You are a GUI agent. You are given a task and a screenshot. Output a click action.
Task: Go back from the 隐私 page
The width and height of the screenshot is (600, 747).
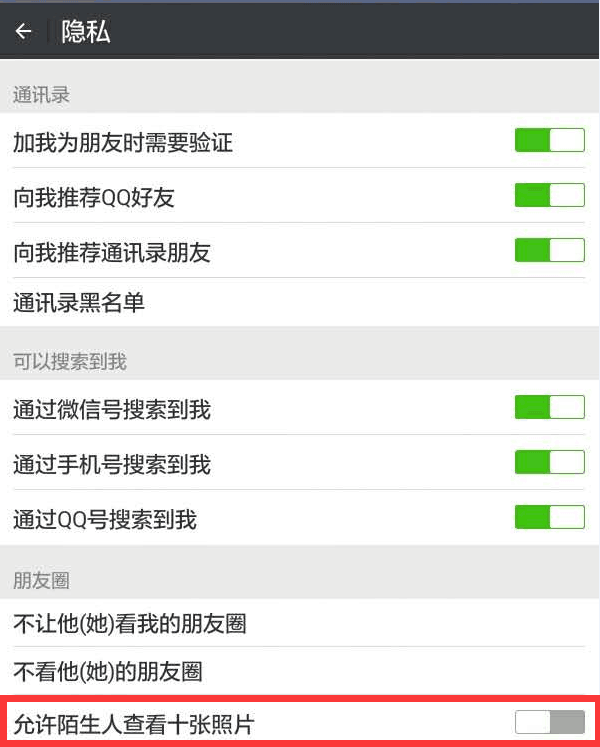pyautogui.click(x=24, y=32)
